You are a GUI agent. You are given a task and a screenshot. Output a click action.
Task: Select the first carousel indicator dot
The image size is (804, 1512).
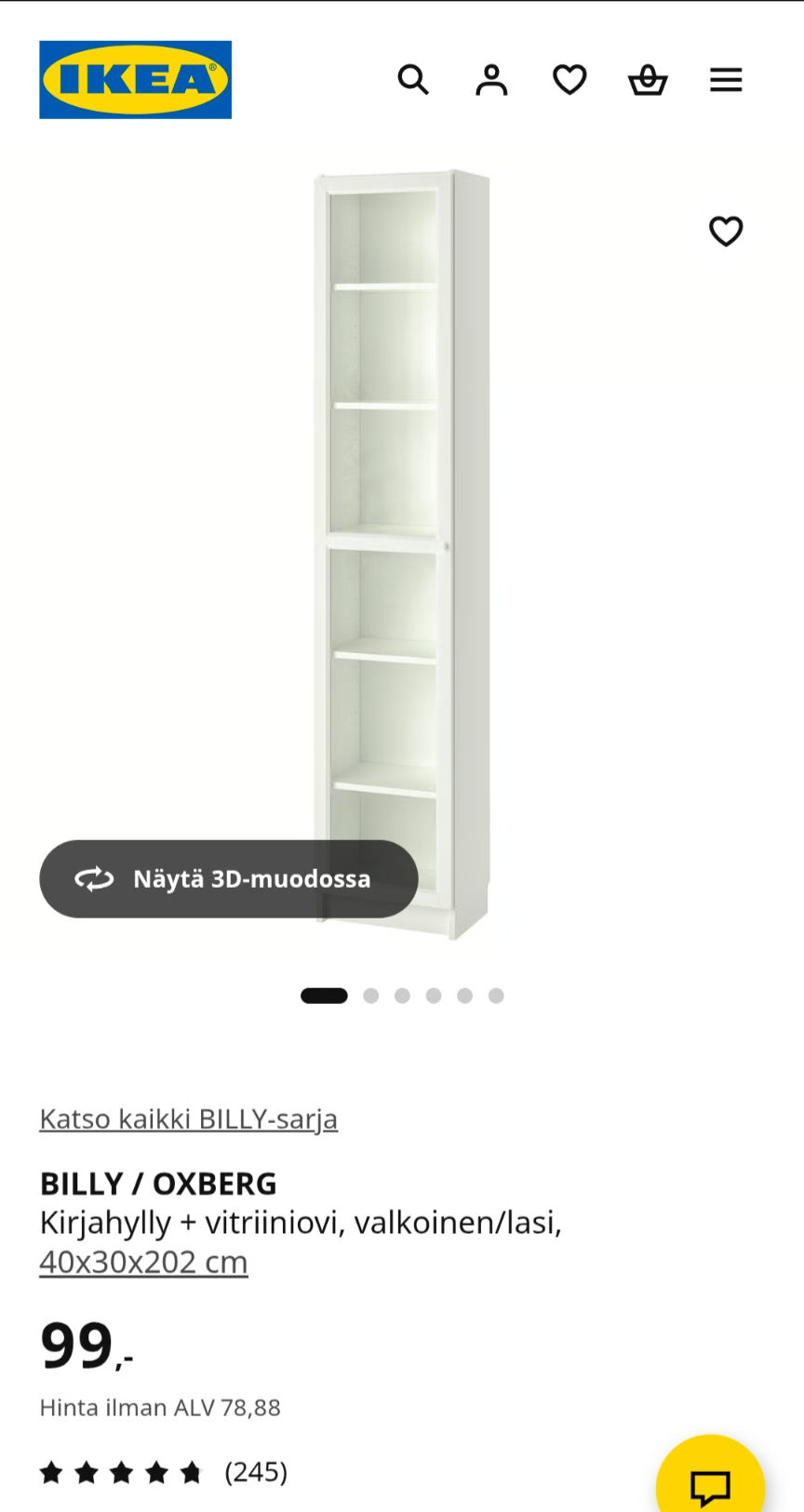click(325, 995)
